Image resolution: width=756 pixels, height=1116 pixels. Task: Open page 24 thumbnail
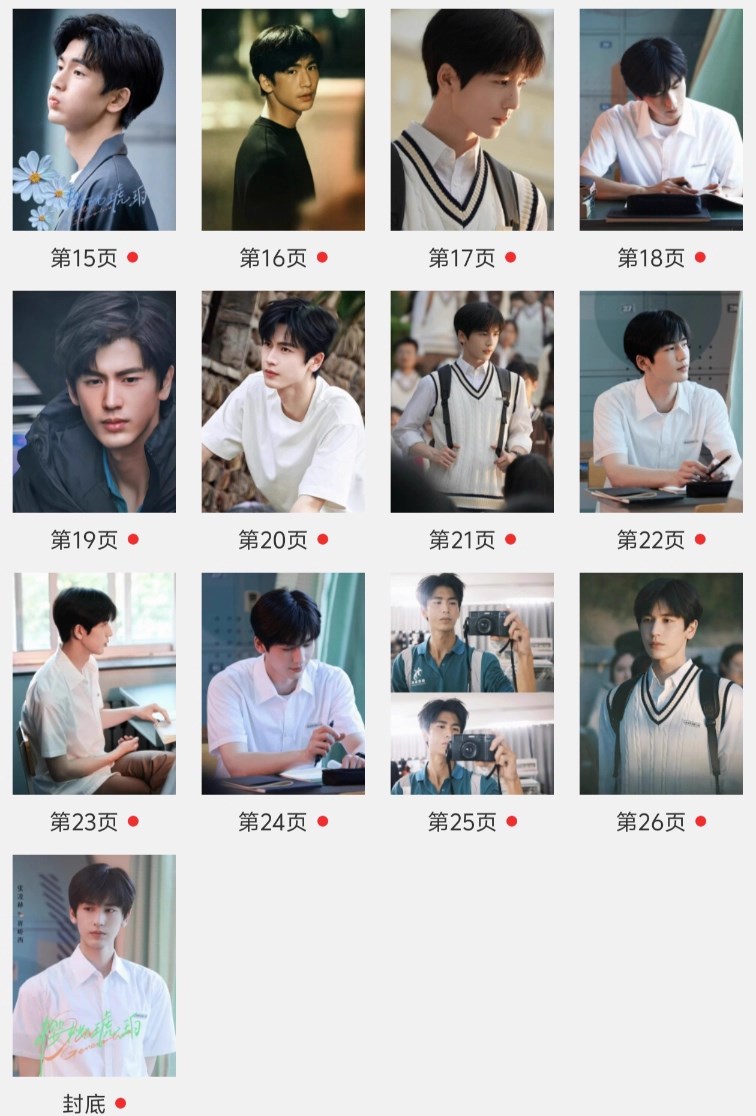[x=283, y=684]
